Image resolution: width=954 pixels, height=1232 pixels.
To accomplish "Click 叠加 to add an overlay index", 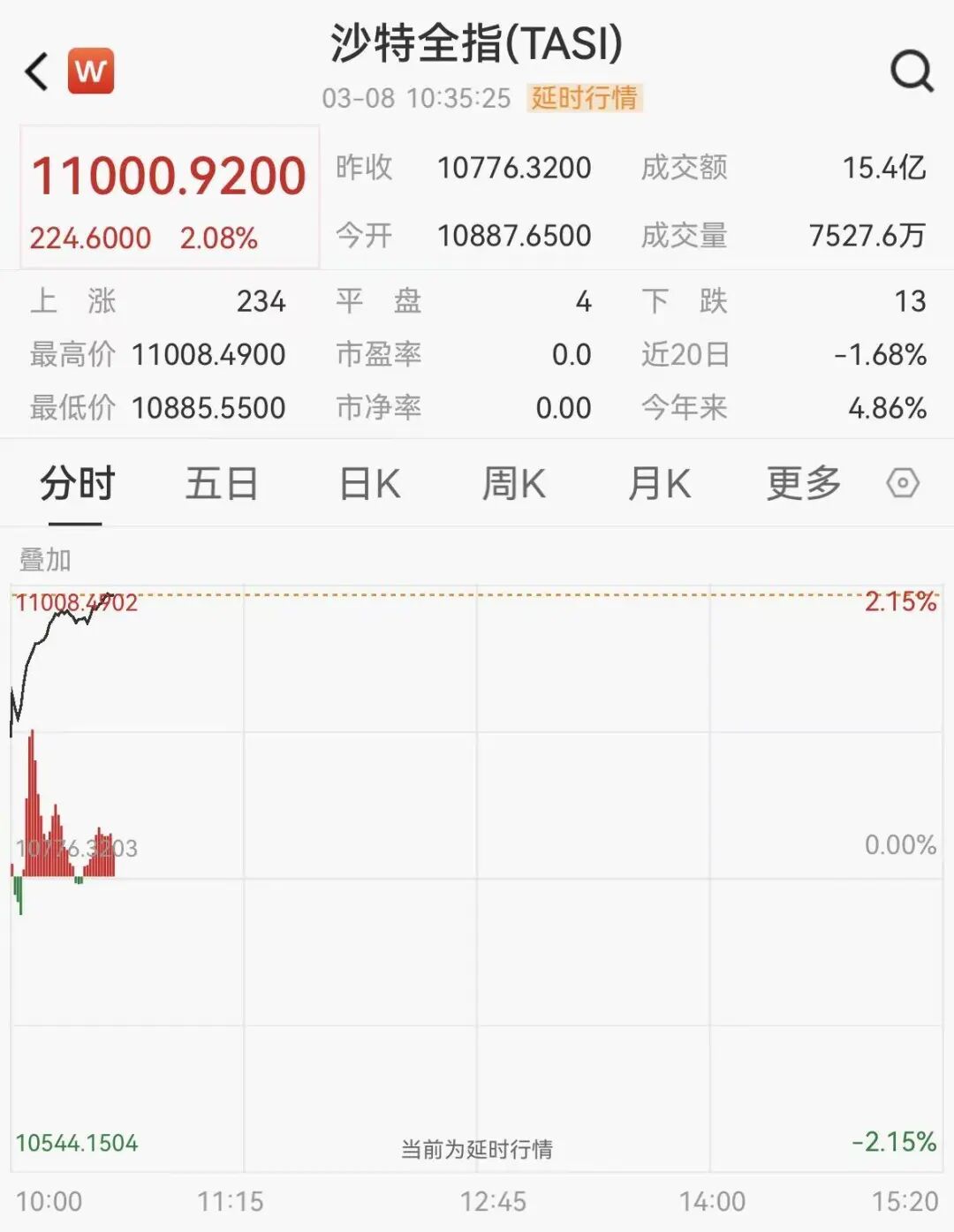I will tap(44, 559).
